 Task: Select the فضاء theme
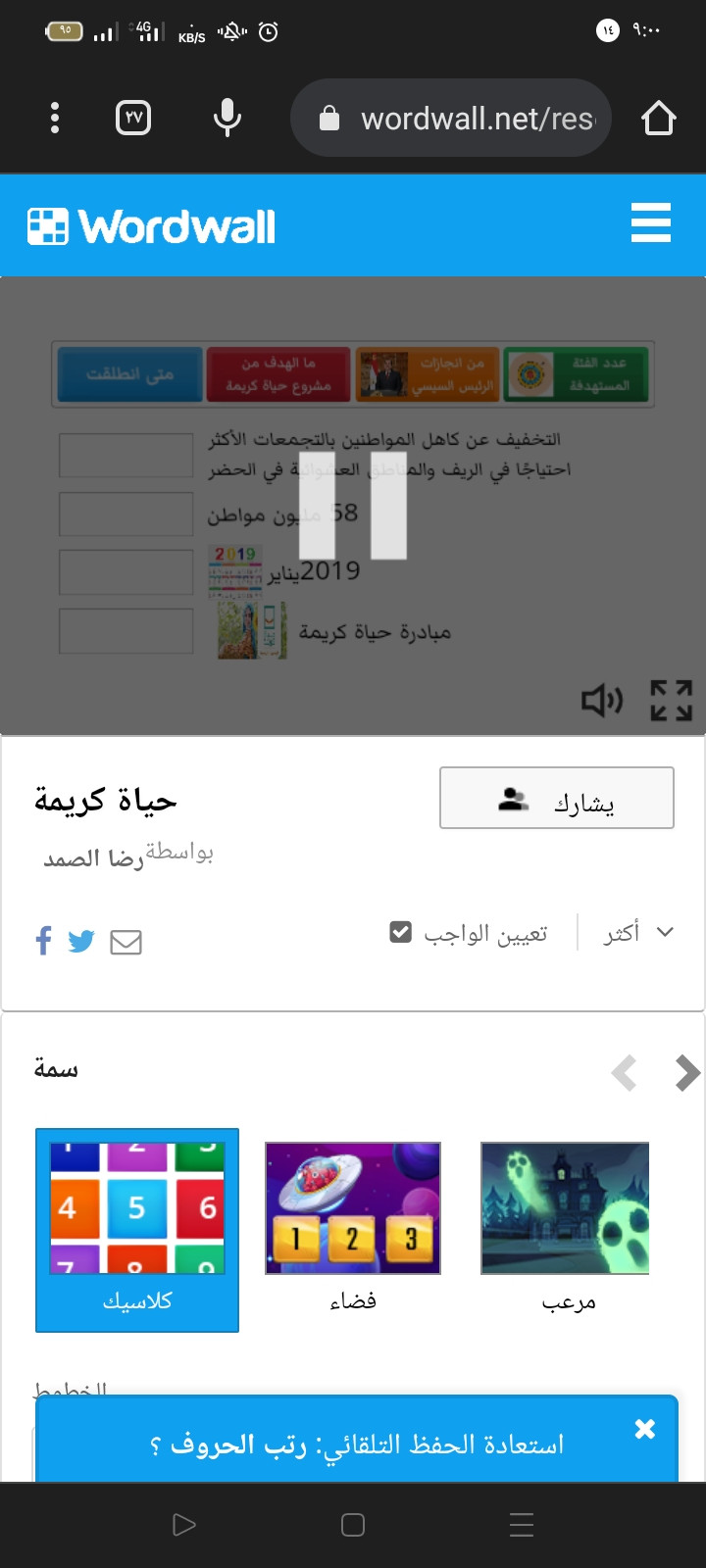(x=353, y=1225)
